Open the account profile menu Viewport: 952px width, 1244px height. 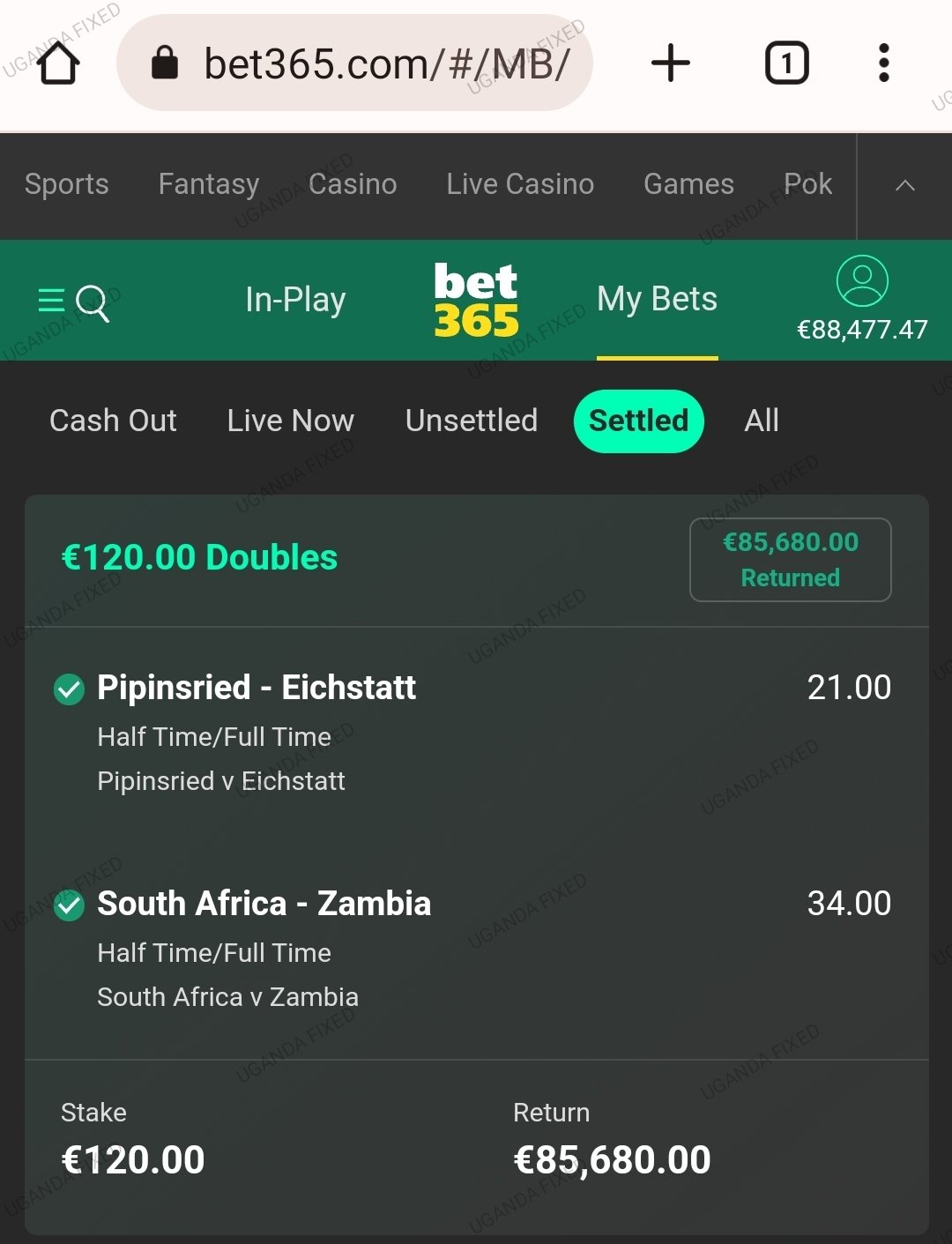coord(861,282)
